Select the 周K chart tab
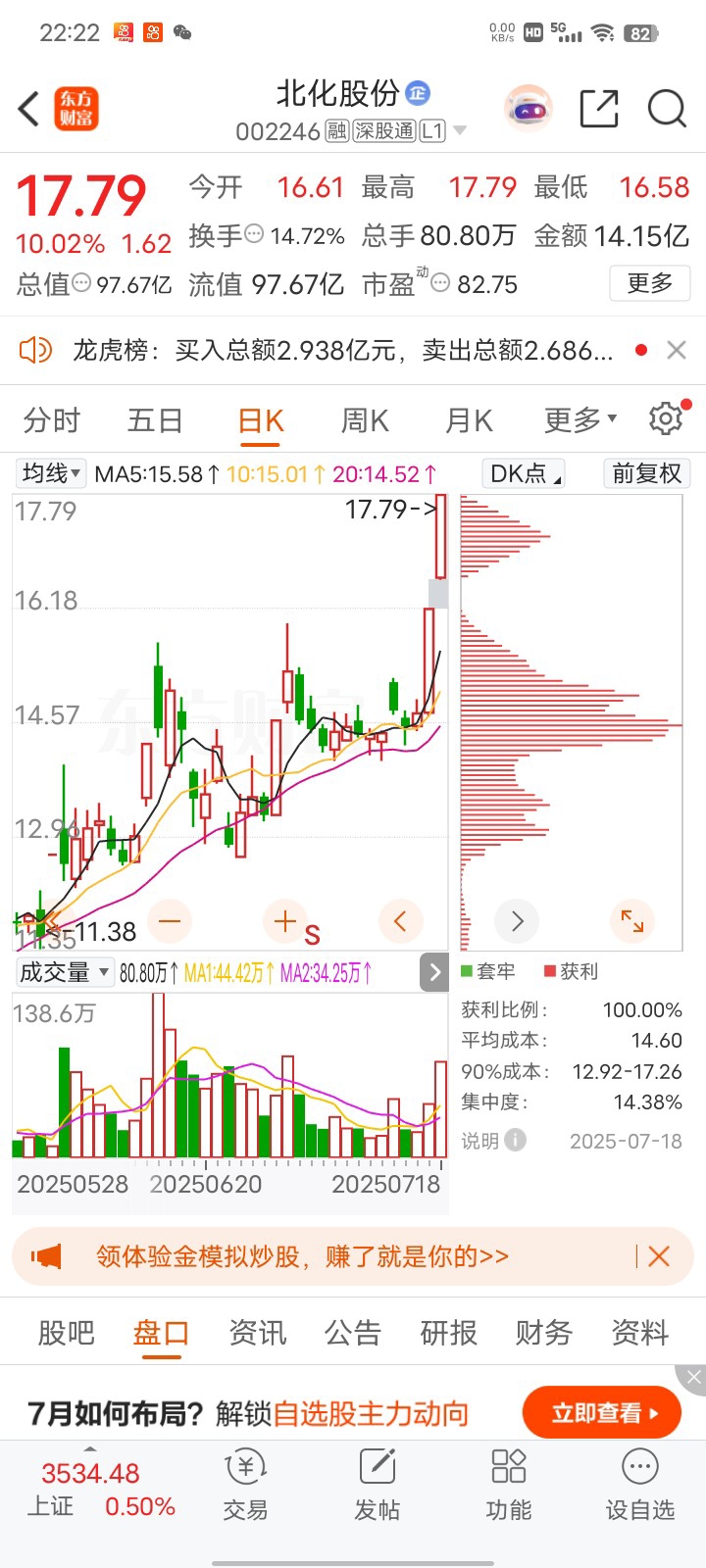 (x=365, y=420)
